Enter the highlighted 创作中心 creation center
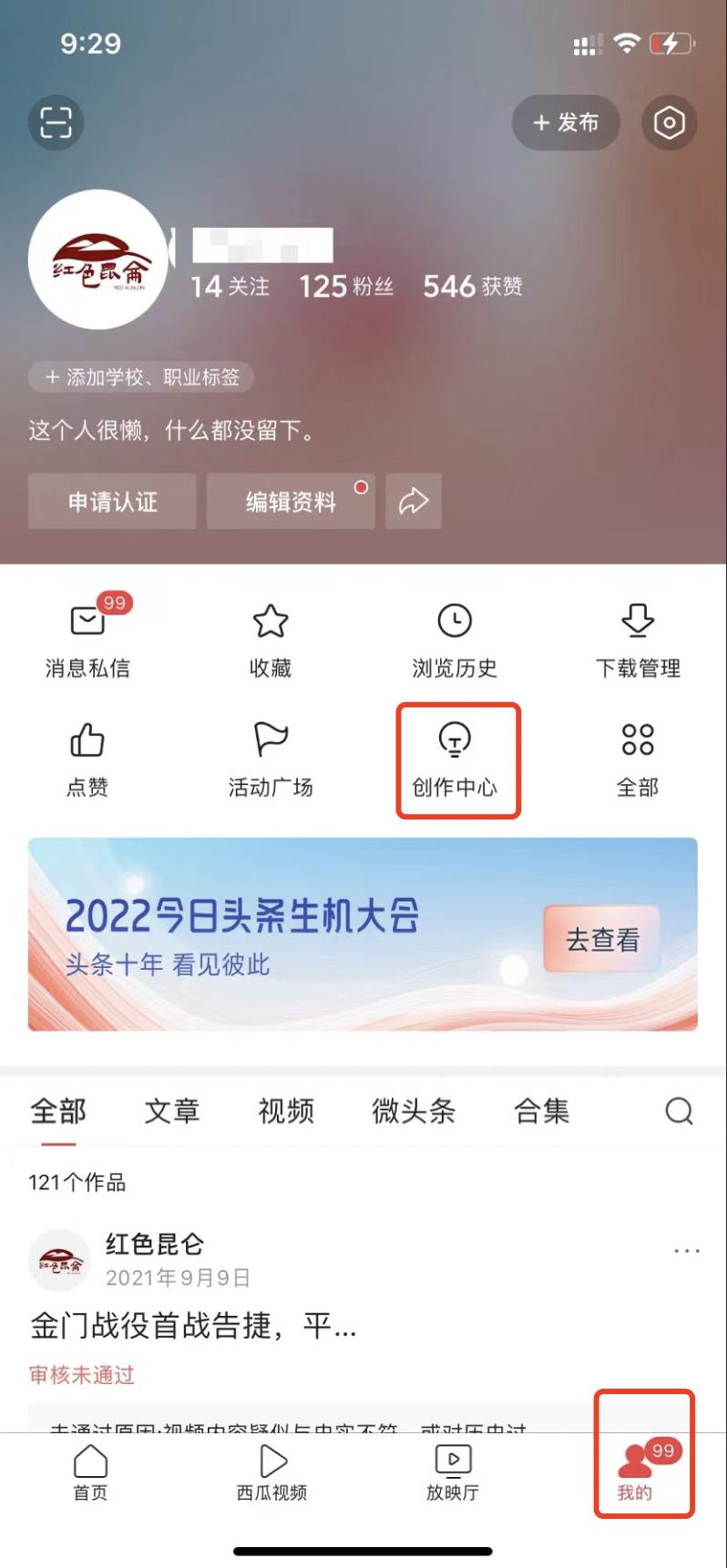Screen dimensions: 727x1568 coord(457,760)
